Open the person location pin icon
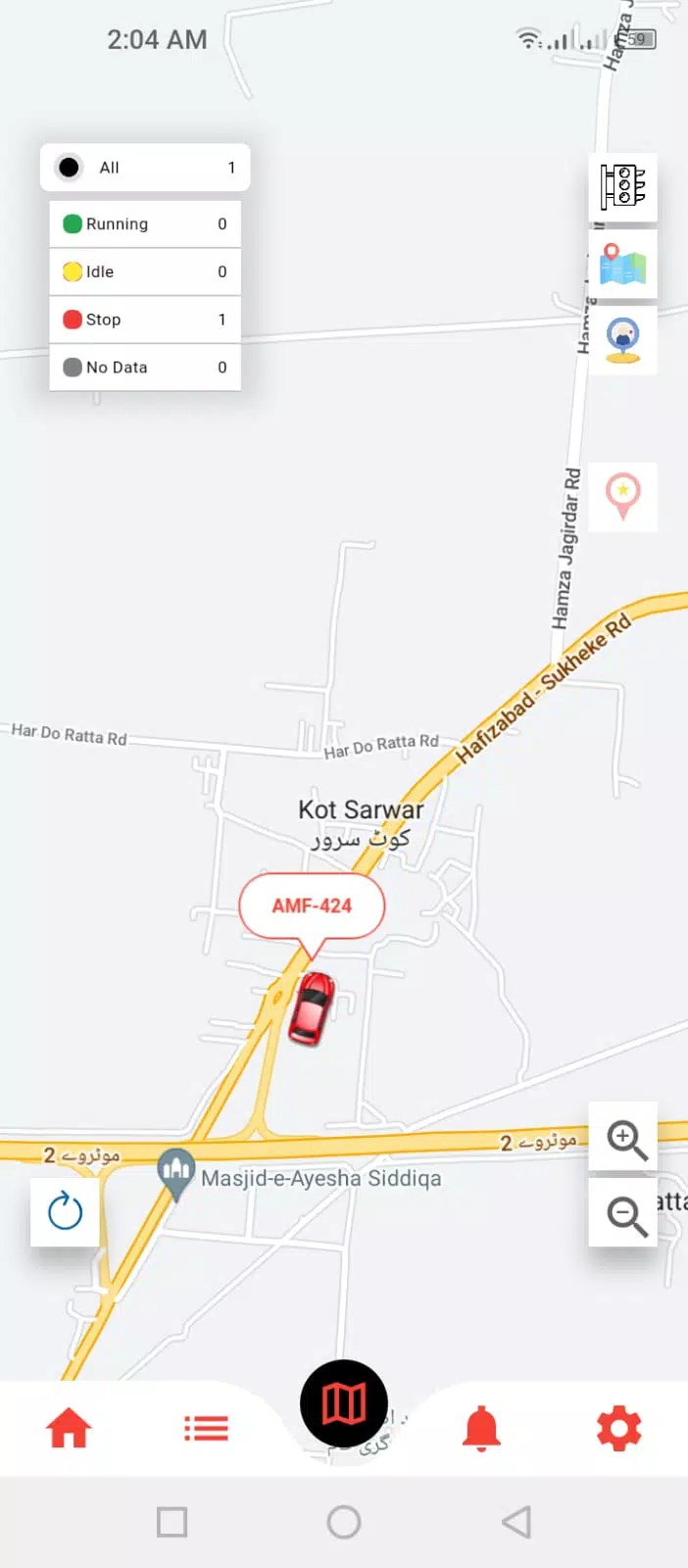This screenshot has width=688, height=1568. [x=622, y=340]
